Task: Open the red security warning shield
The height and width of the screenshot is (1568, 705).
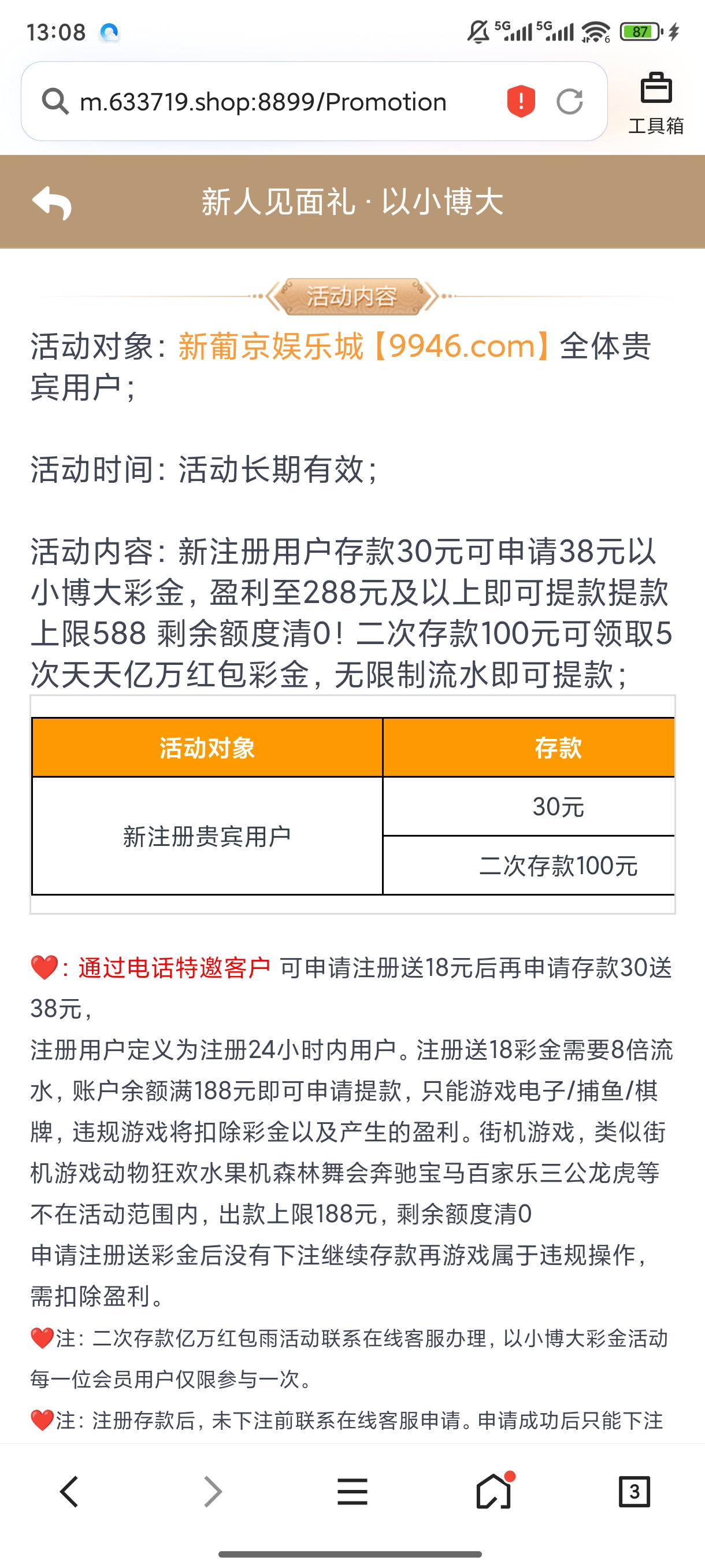Action: point(521,101)
